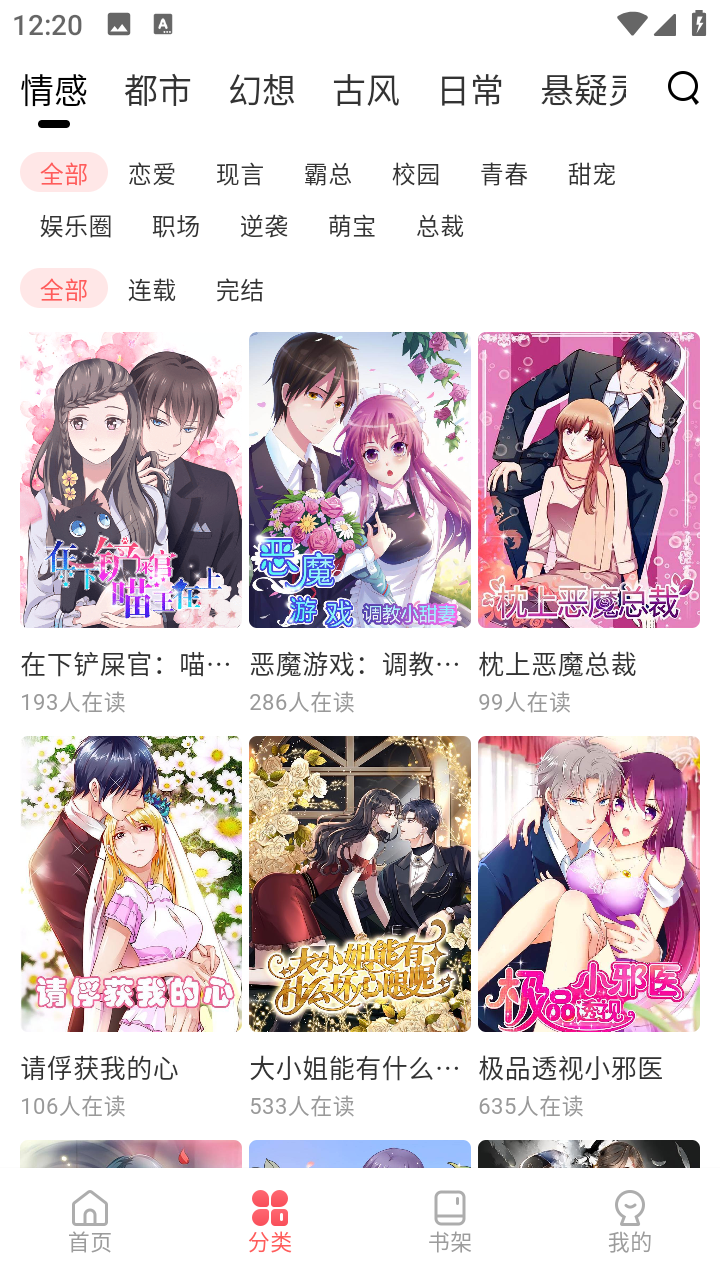Go to the 首页 home tab

[x=90, y=1221]
